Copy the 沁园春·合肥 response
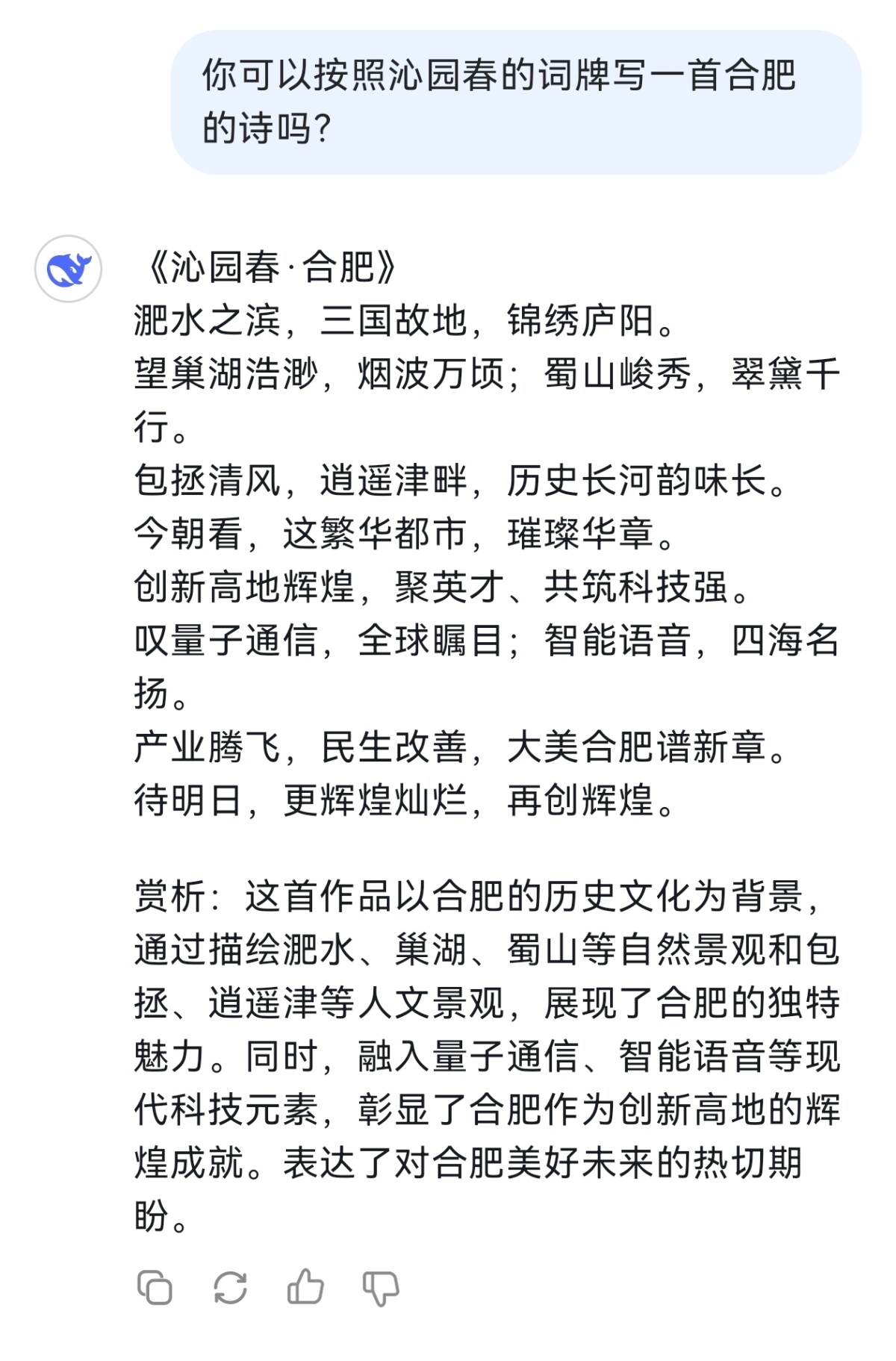The height and width of the screenshot is (1361, 896). pyautogui.click(x=155, y=1287)
